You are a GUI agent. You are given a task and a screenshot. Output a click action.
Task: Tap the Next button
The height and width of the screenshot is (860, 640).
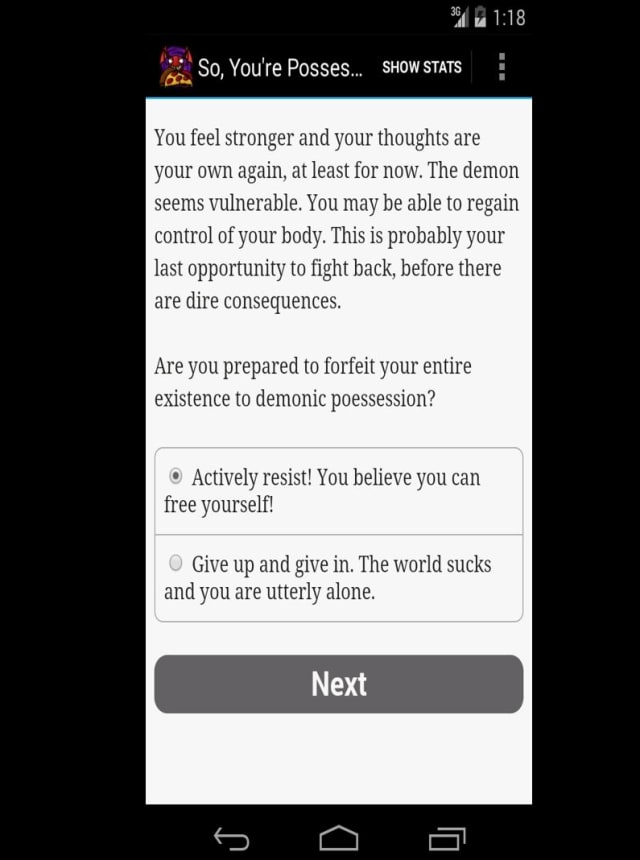click(x=338, y=684)
